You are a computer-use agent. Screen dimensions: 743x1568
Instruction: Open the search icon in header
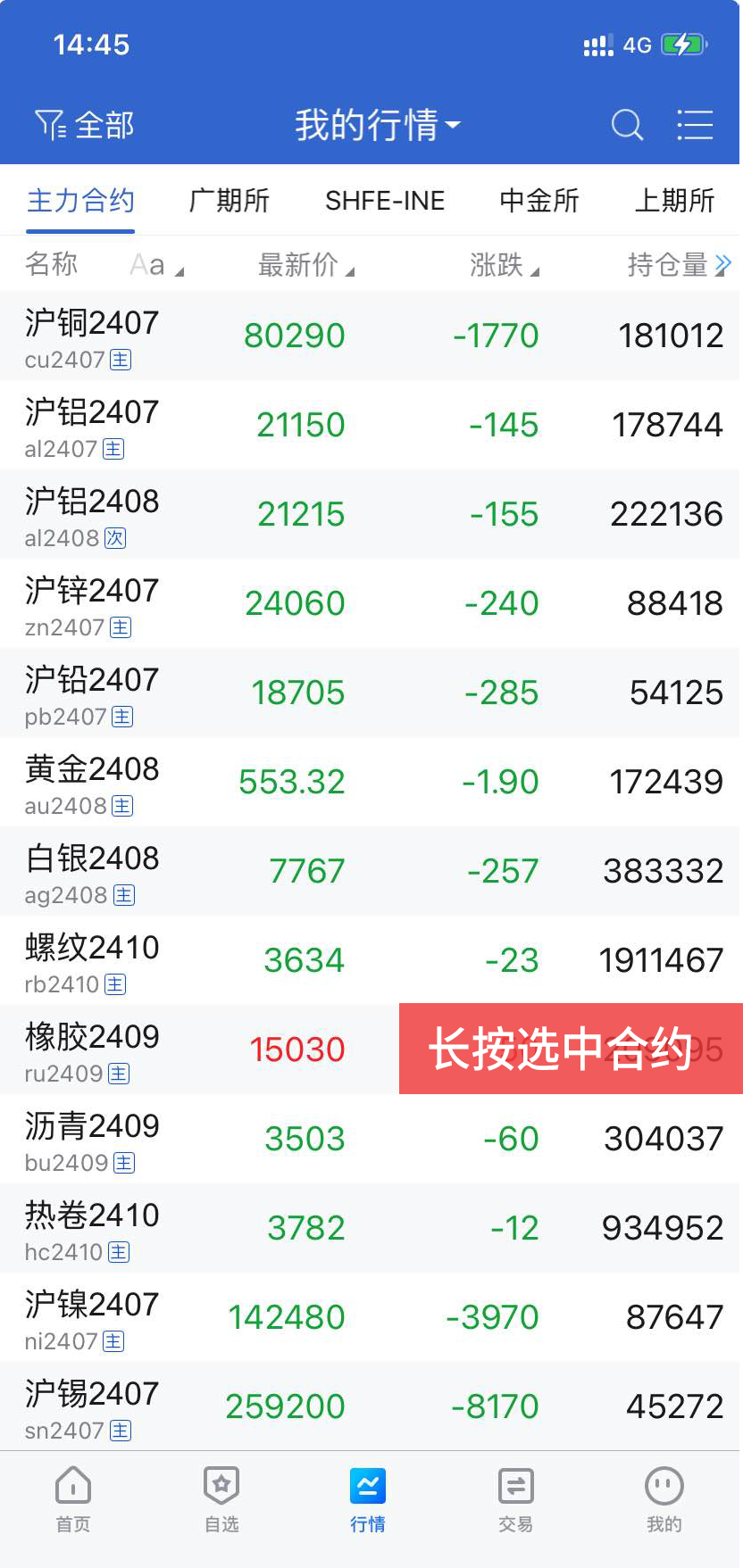pyautogui.click(x=627, y=126)
